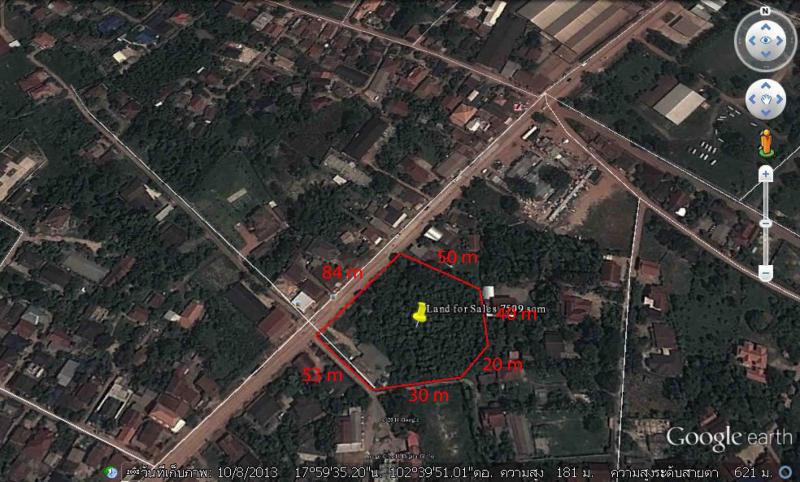Screen dimensions: 800x482
Task: Select the orange pegman for street view
Action: coord(766,143)
